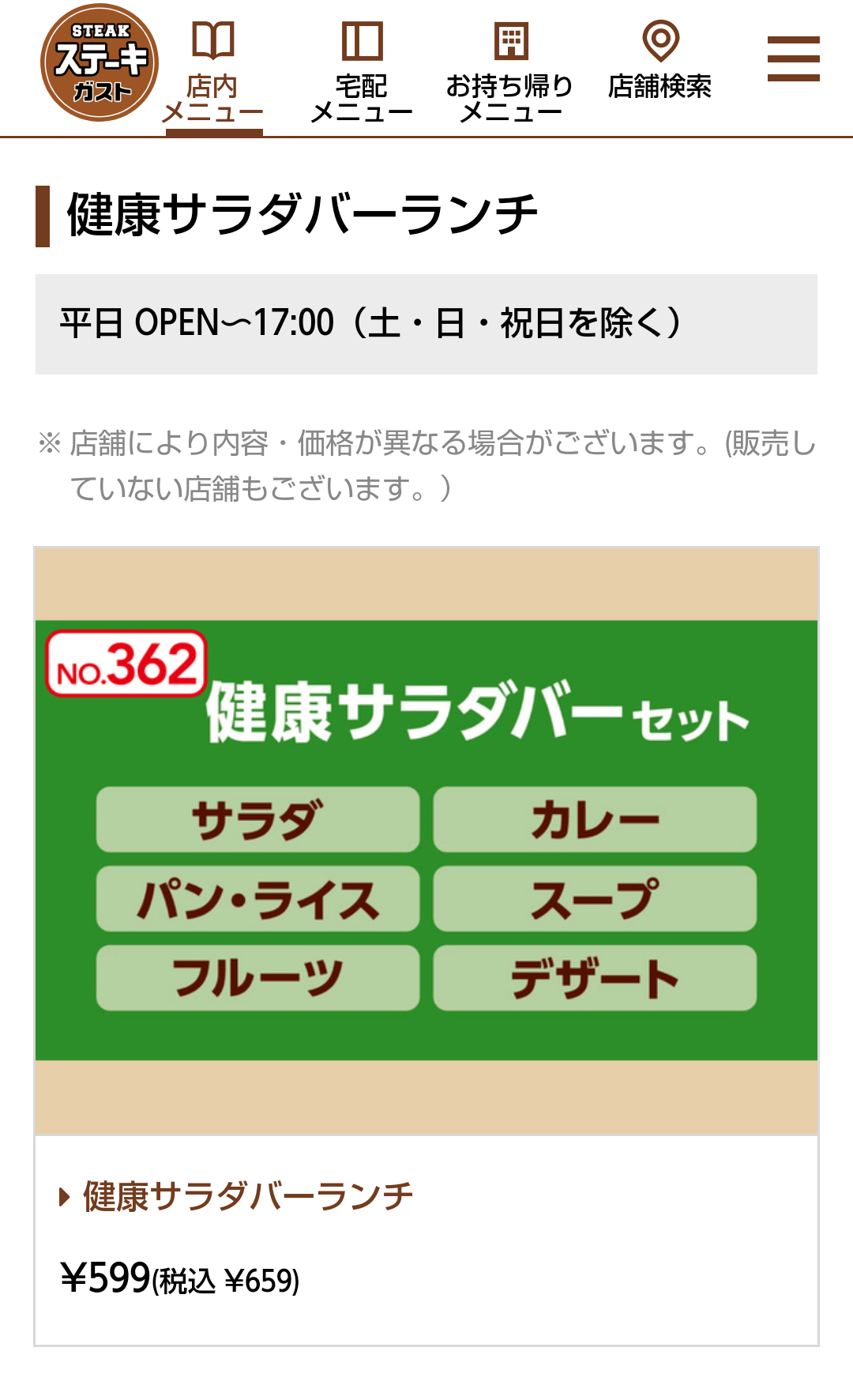Tap the Steak Gusto home logo
The height and width of the screenshot is (1400, 853).
pyautogui.click(x=100, y=63)
